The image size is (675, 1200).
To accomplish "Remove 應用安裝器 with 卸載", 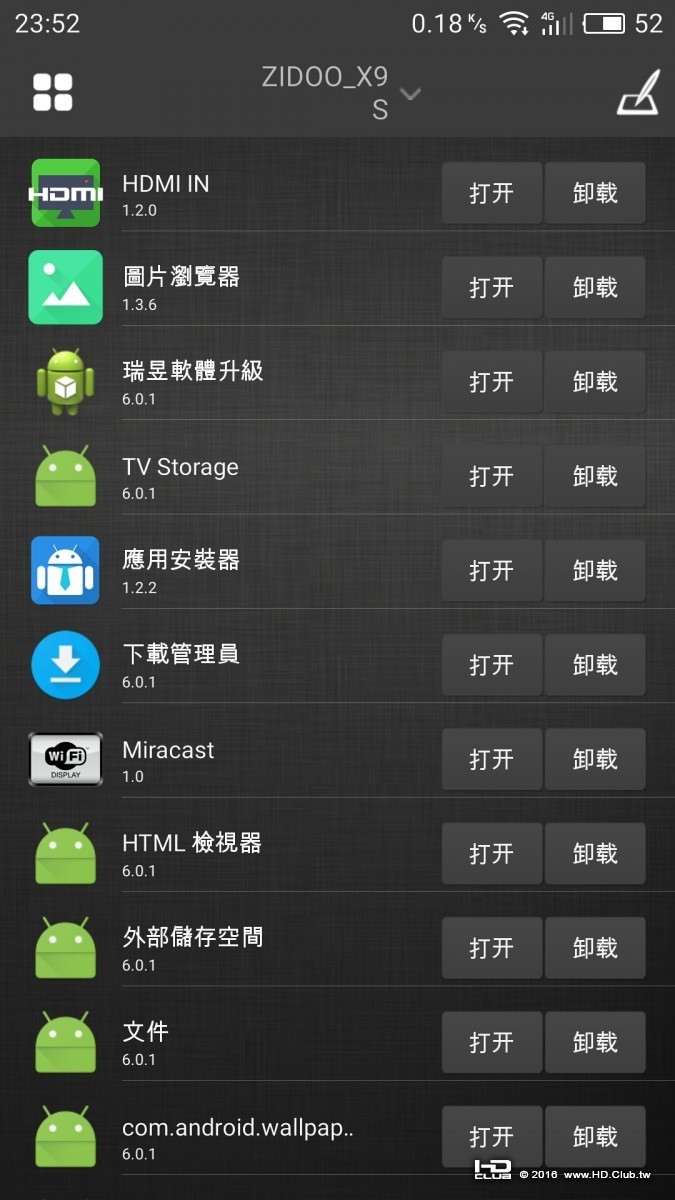I will pyautogui.click(x=595, y=571).
